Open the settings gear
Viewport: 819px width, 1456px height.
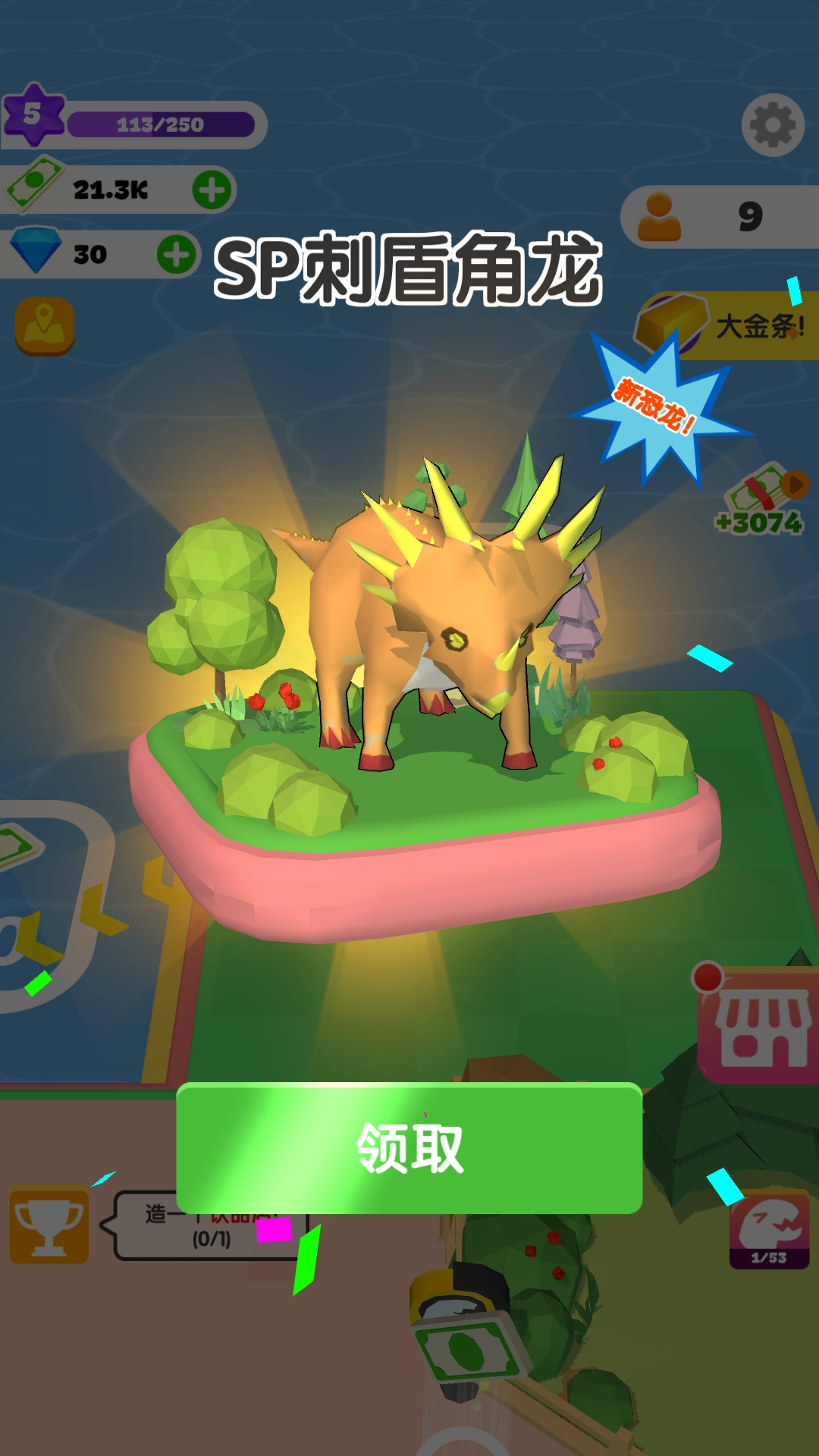[x=773, y=125]
